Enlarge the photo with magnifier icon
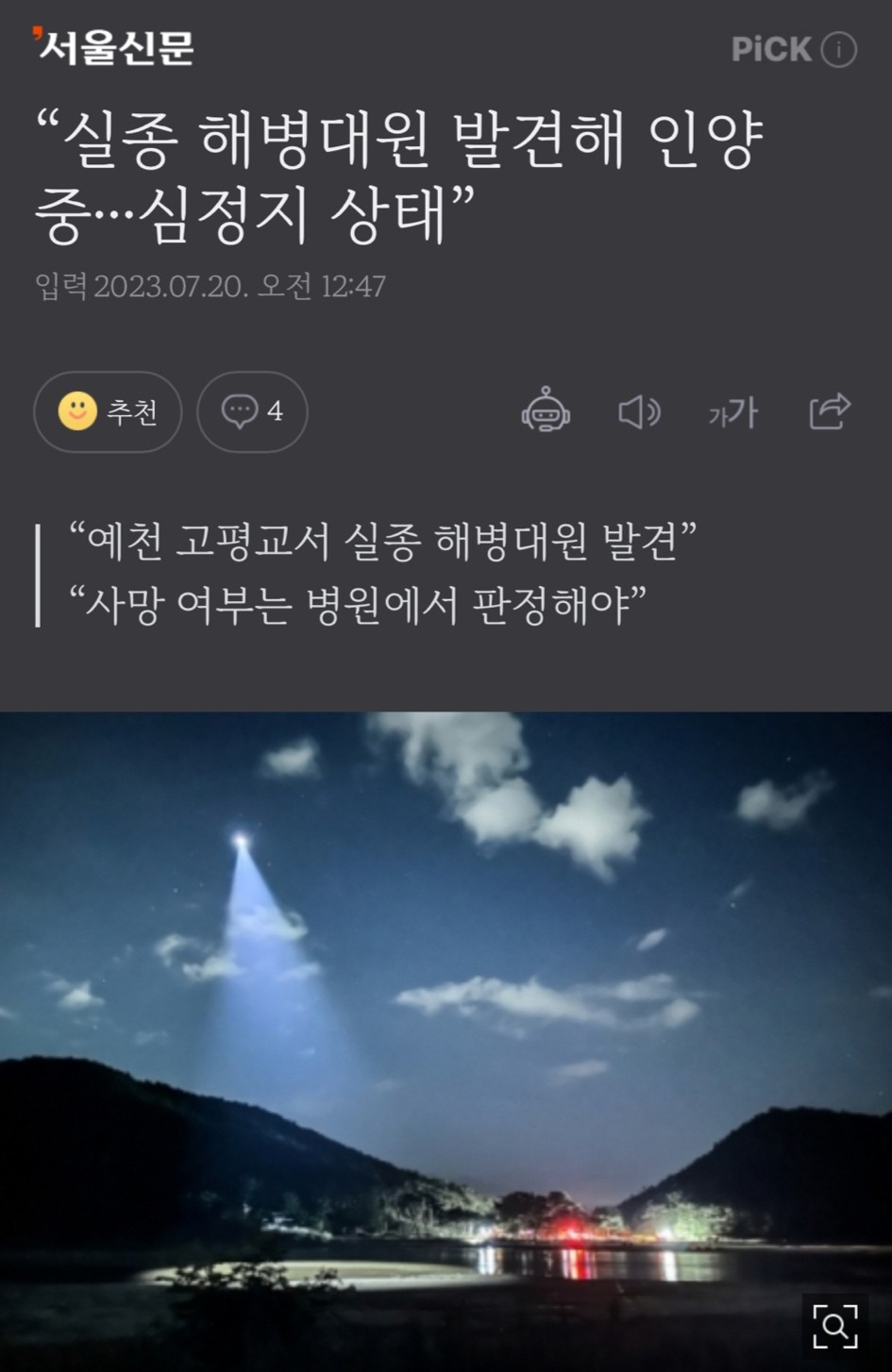The height and width of the screenshot is (1372, 892). (835, 1327)
